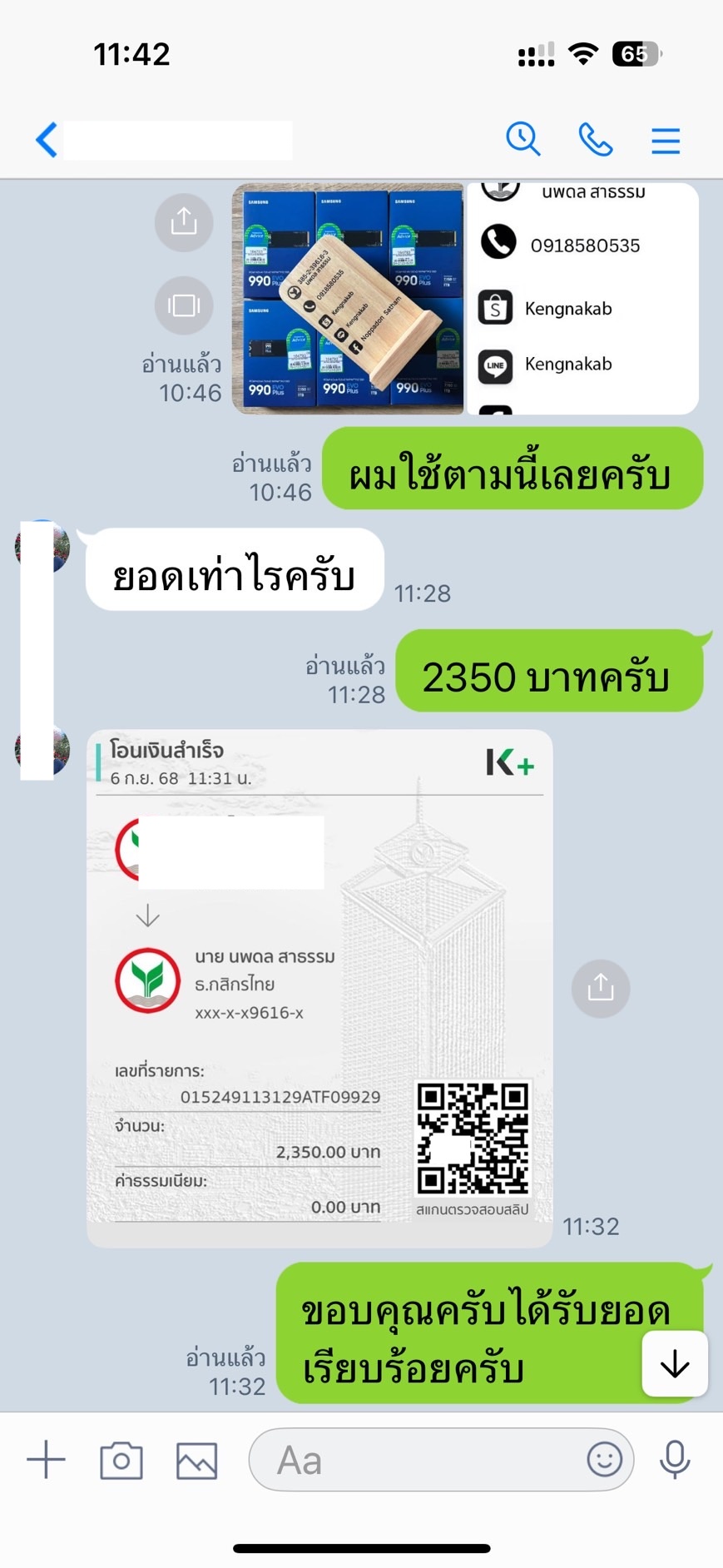Open the plus attachment menu
The height and width of the screenshot is (1568, 723).
[x=46, y=1460]
